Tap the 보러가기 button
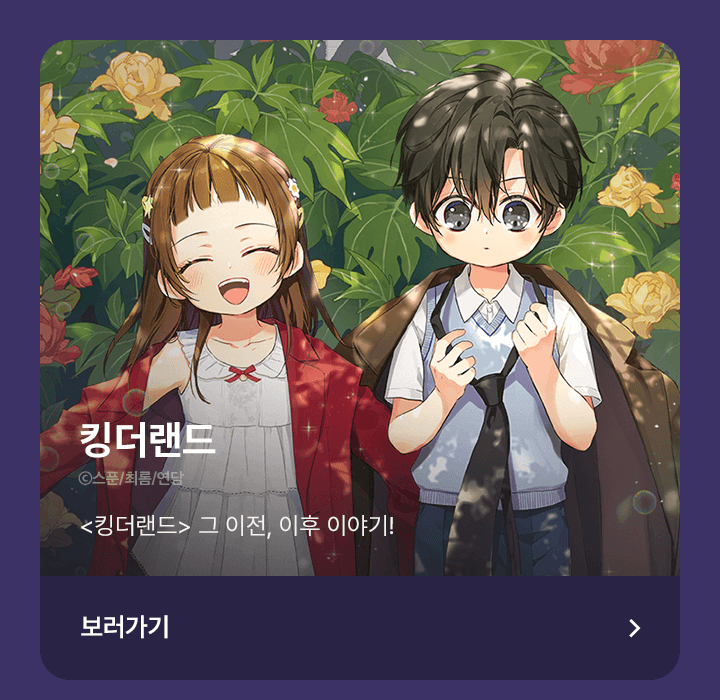 pos(360,628)
